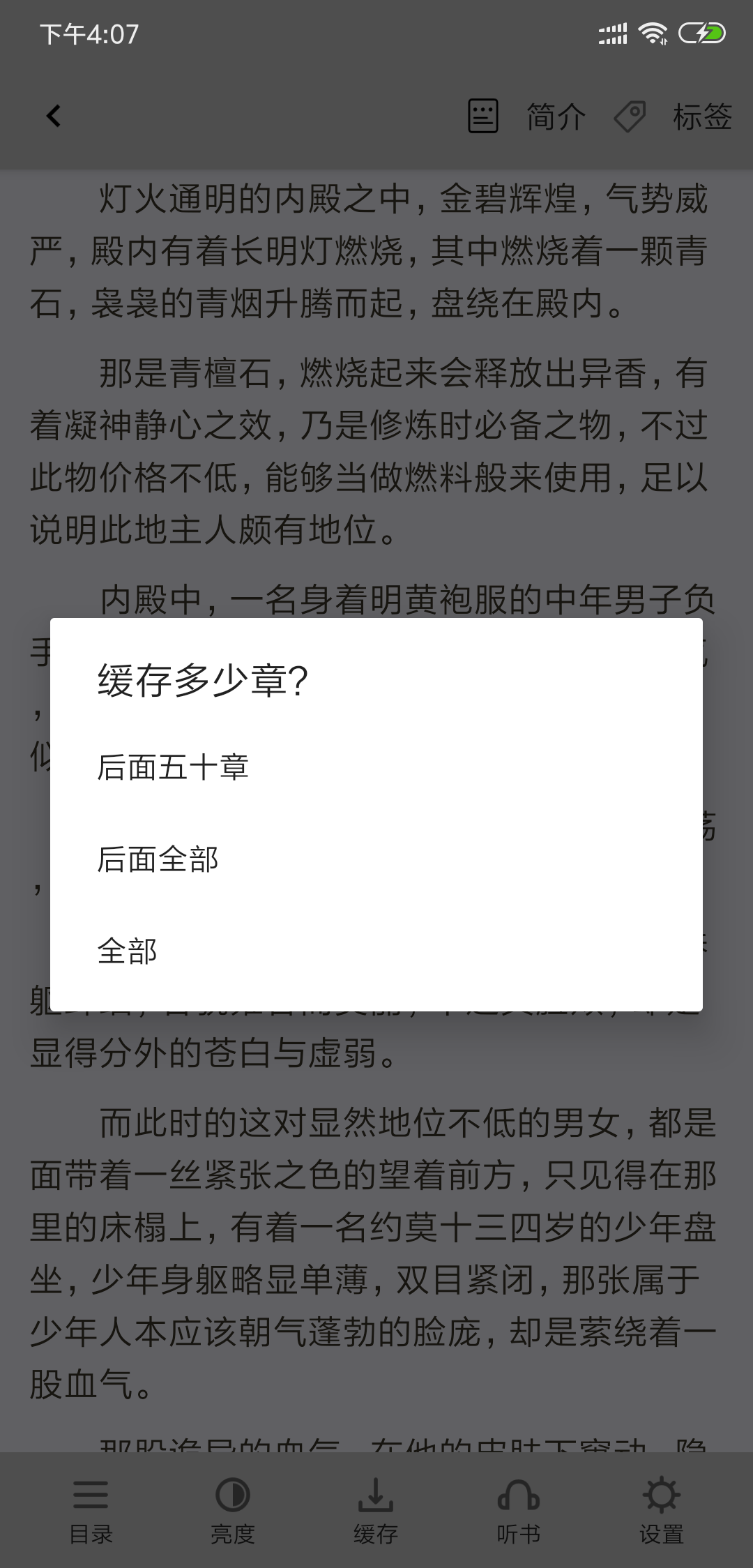Open 设置 reader settings

pyautogui.click(x=661, y=1509)
